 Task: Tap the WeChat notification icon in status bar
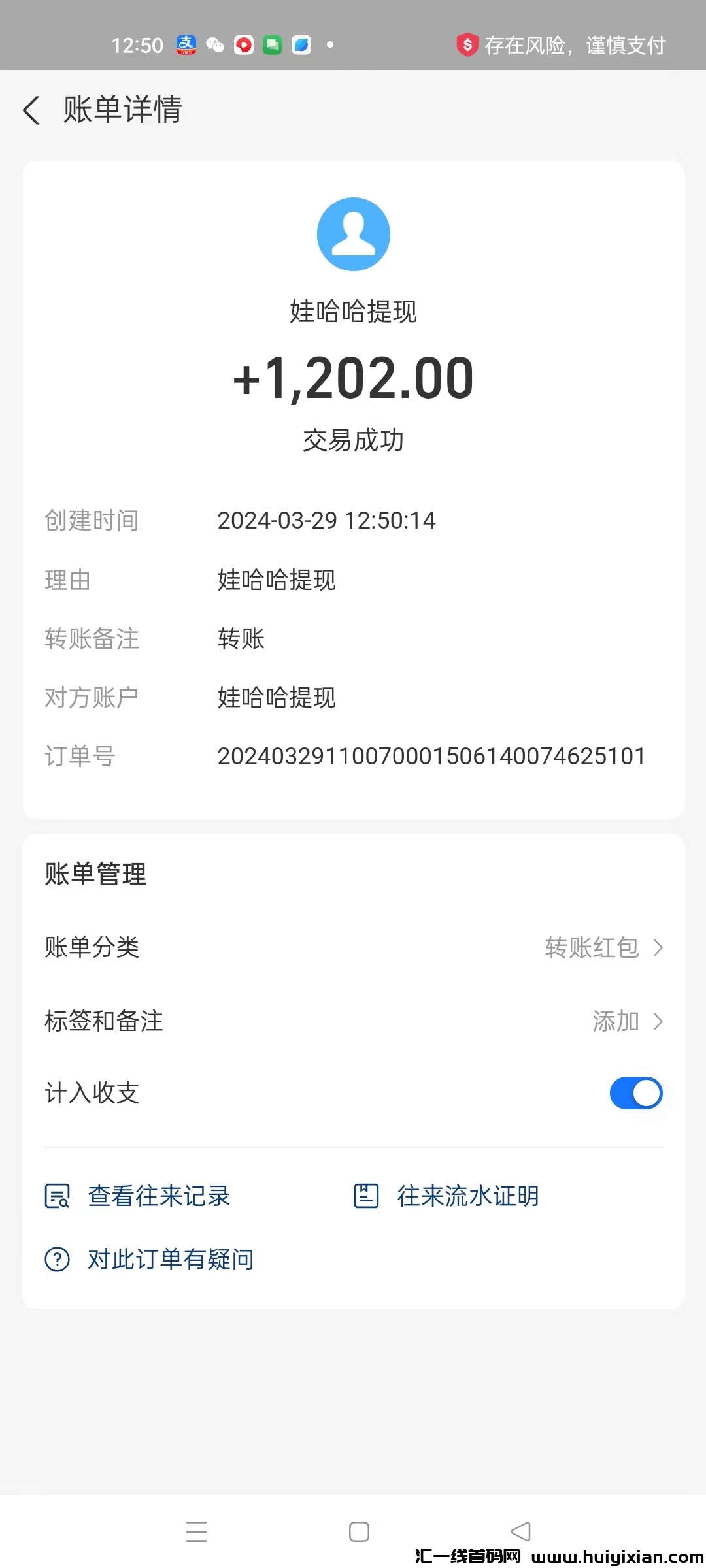pos(214,44)
